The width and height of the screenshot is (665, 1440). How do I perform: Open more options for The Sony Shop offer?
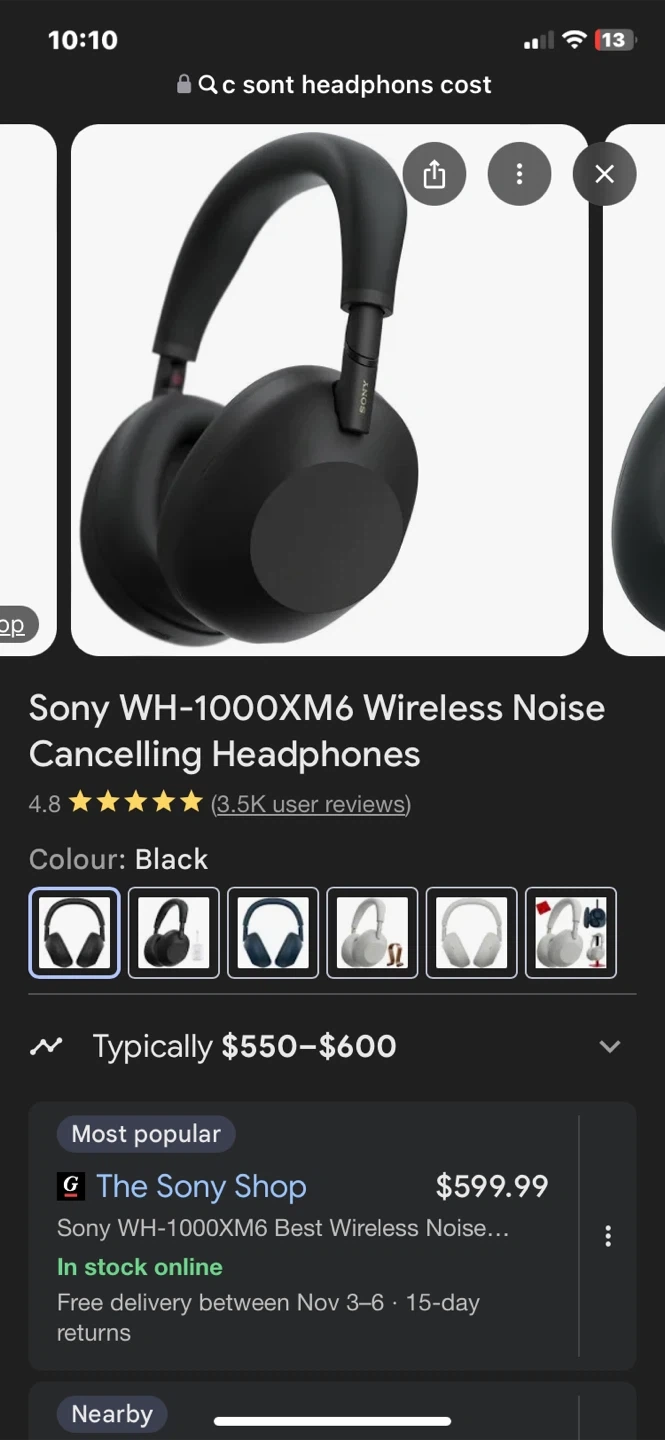[x=607, y=1236]
